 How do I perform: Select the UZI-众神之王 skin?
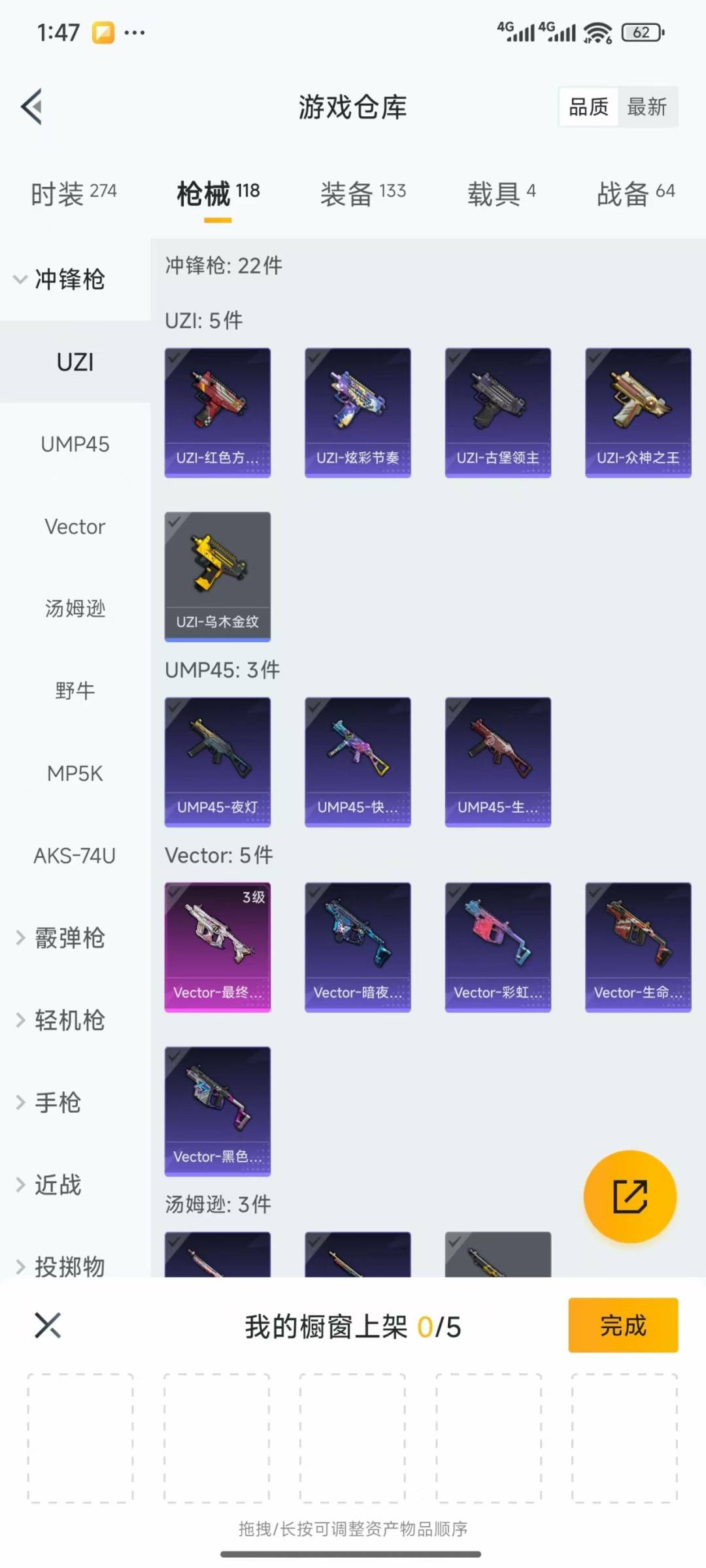coord(638,412)
